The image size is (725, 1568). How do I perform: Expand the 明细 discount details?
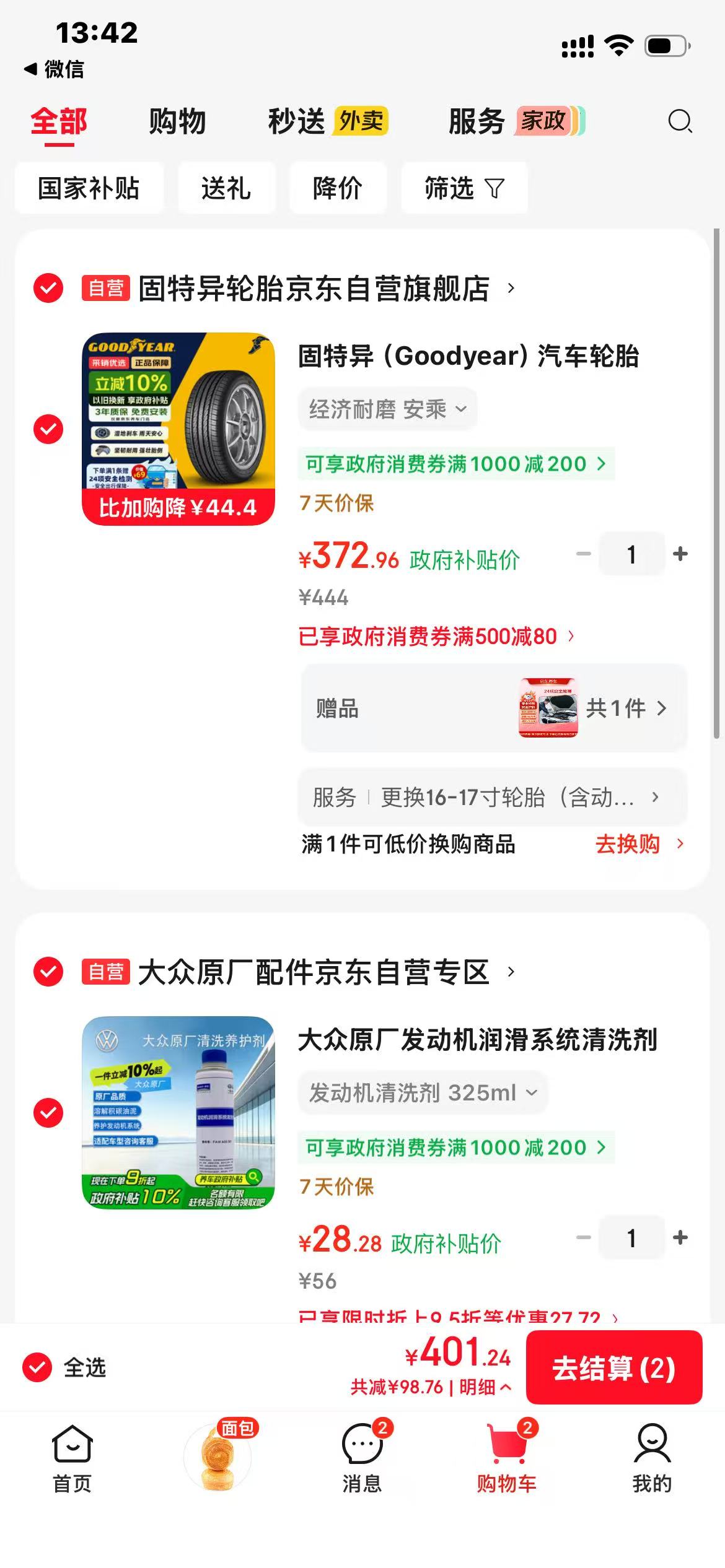tap(485, 1387)
